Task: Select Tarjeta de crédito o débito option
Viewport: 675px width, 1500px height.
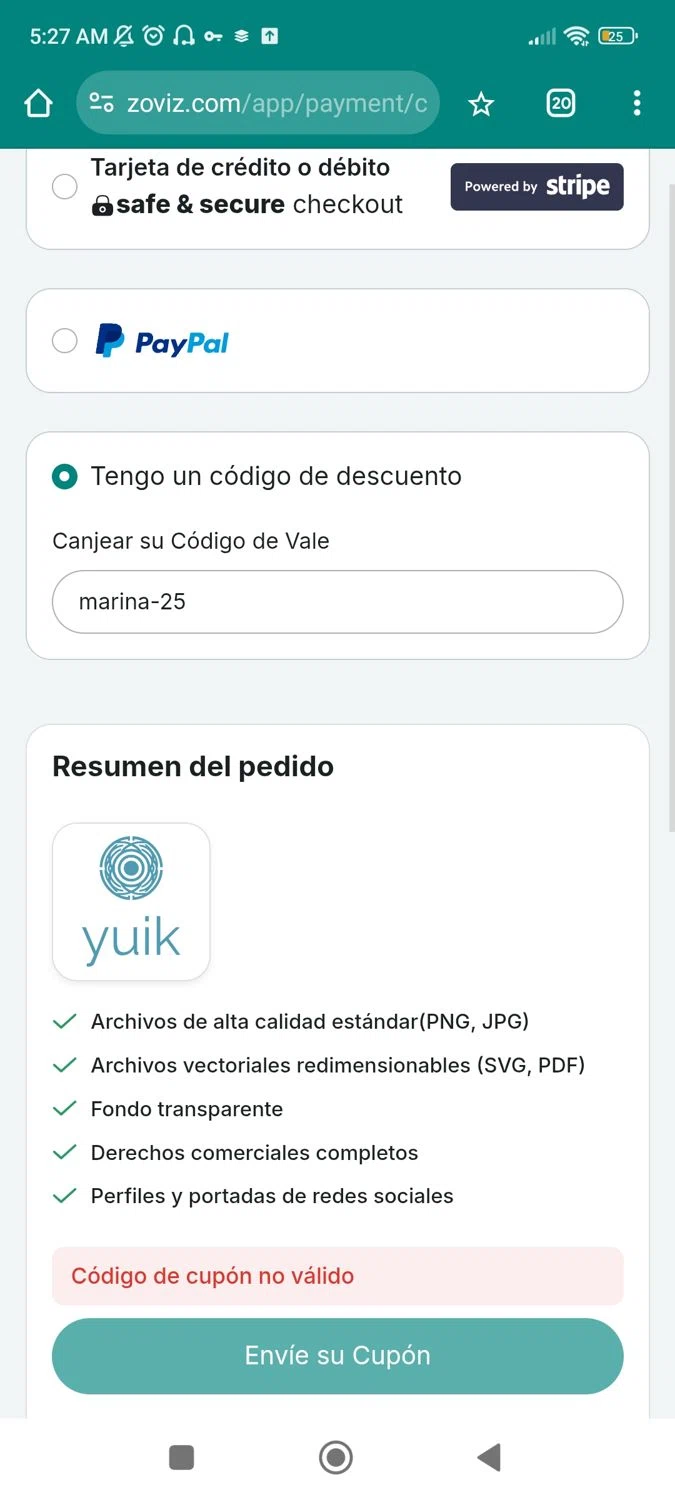Action: point(65,187)
